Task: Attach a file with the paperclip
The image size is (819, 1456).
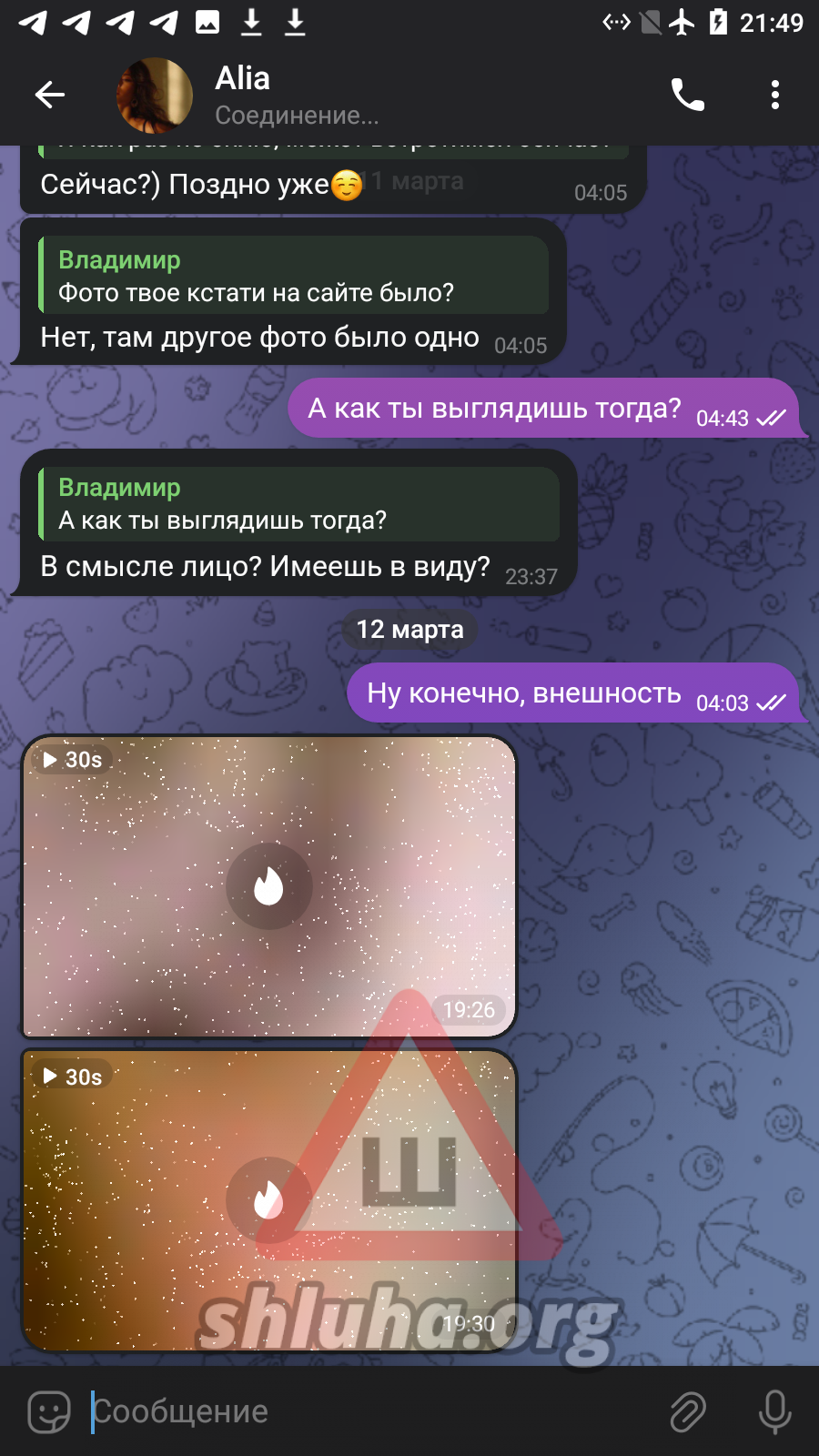Action: click(x=687, y=1411)
